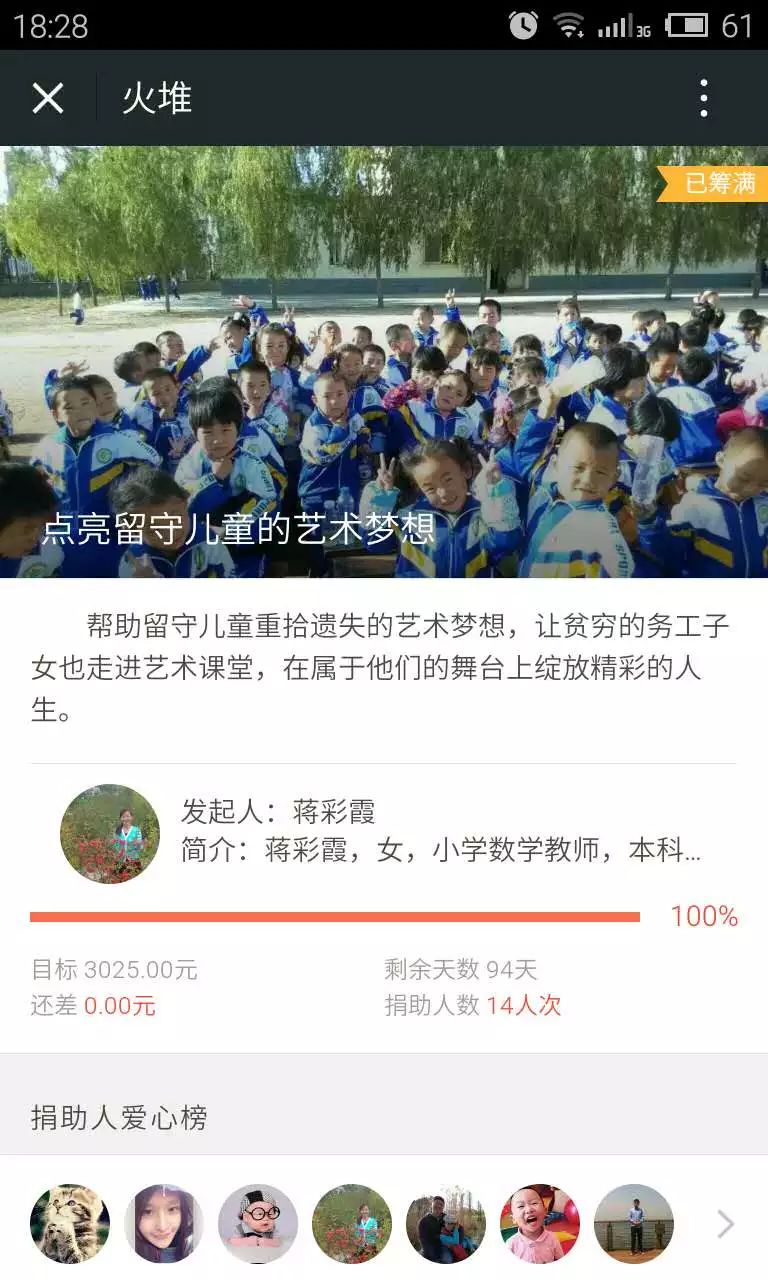Expand the donor list chevron arrow
The height and width of the screenshot is (1280, 768).
point(726,1224)
